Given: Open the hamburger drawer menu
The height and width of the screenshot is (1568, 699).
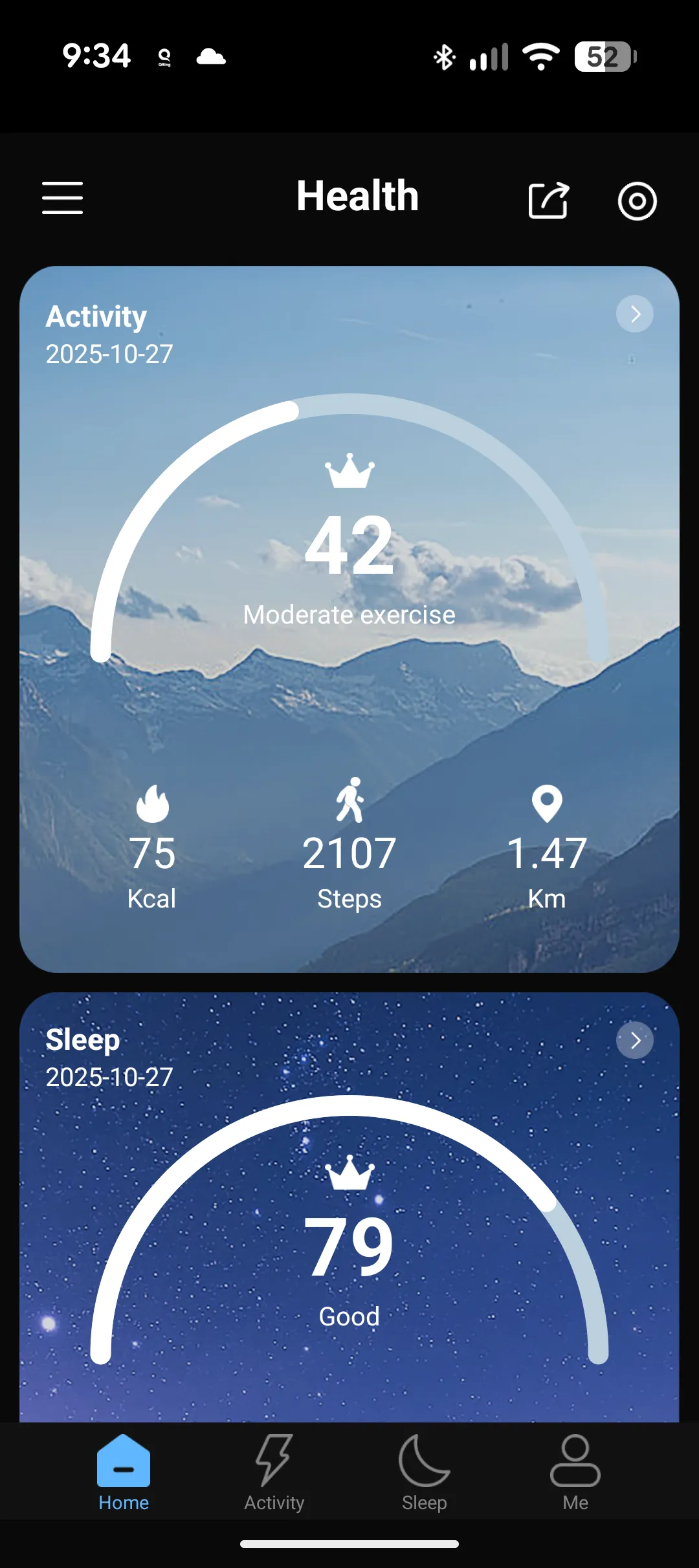Looking at the screenshot, I should coord(63,198).
